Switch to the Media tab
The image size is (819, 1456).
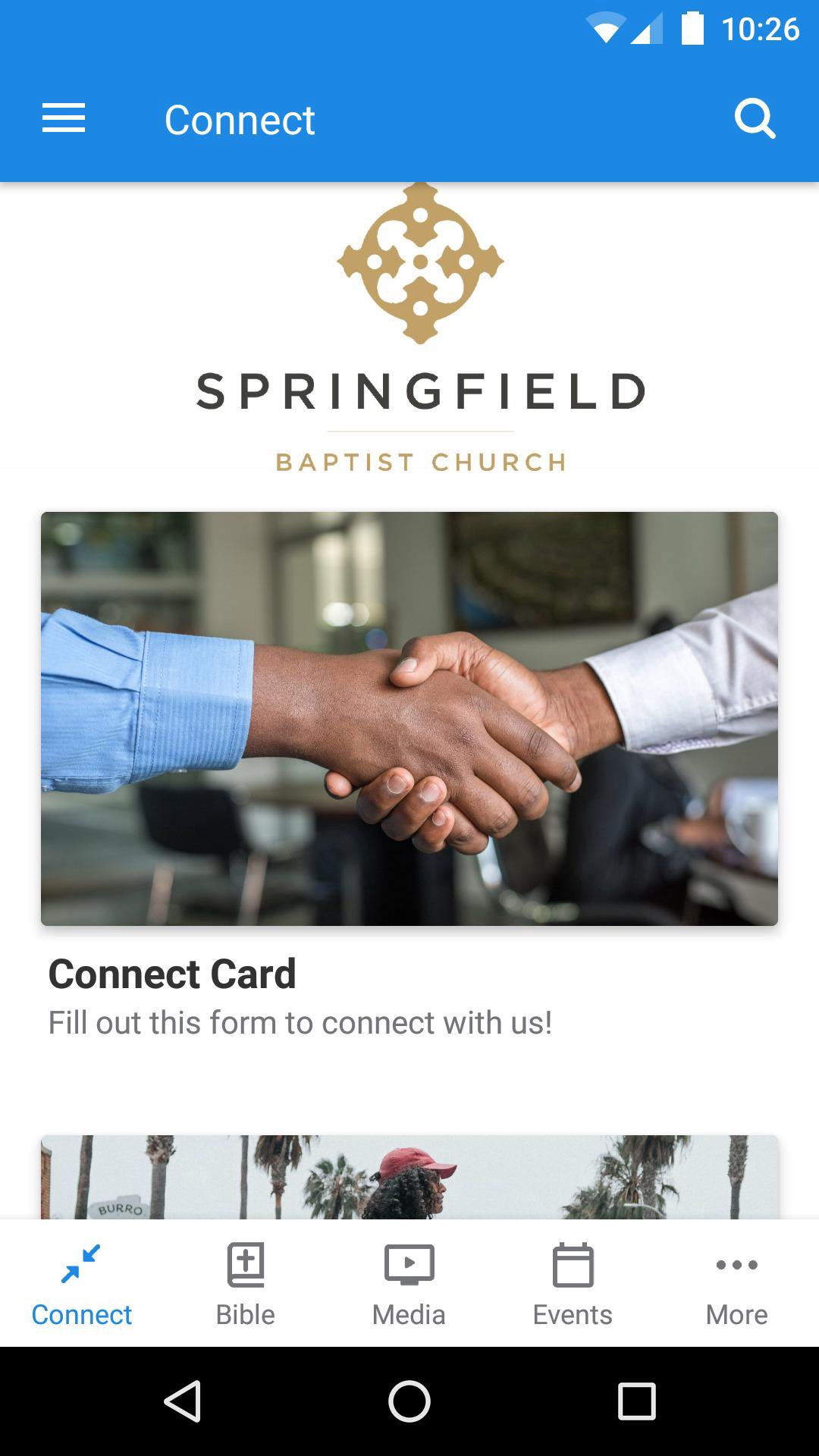409,1283
